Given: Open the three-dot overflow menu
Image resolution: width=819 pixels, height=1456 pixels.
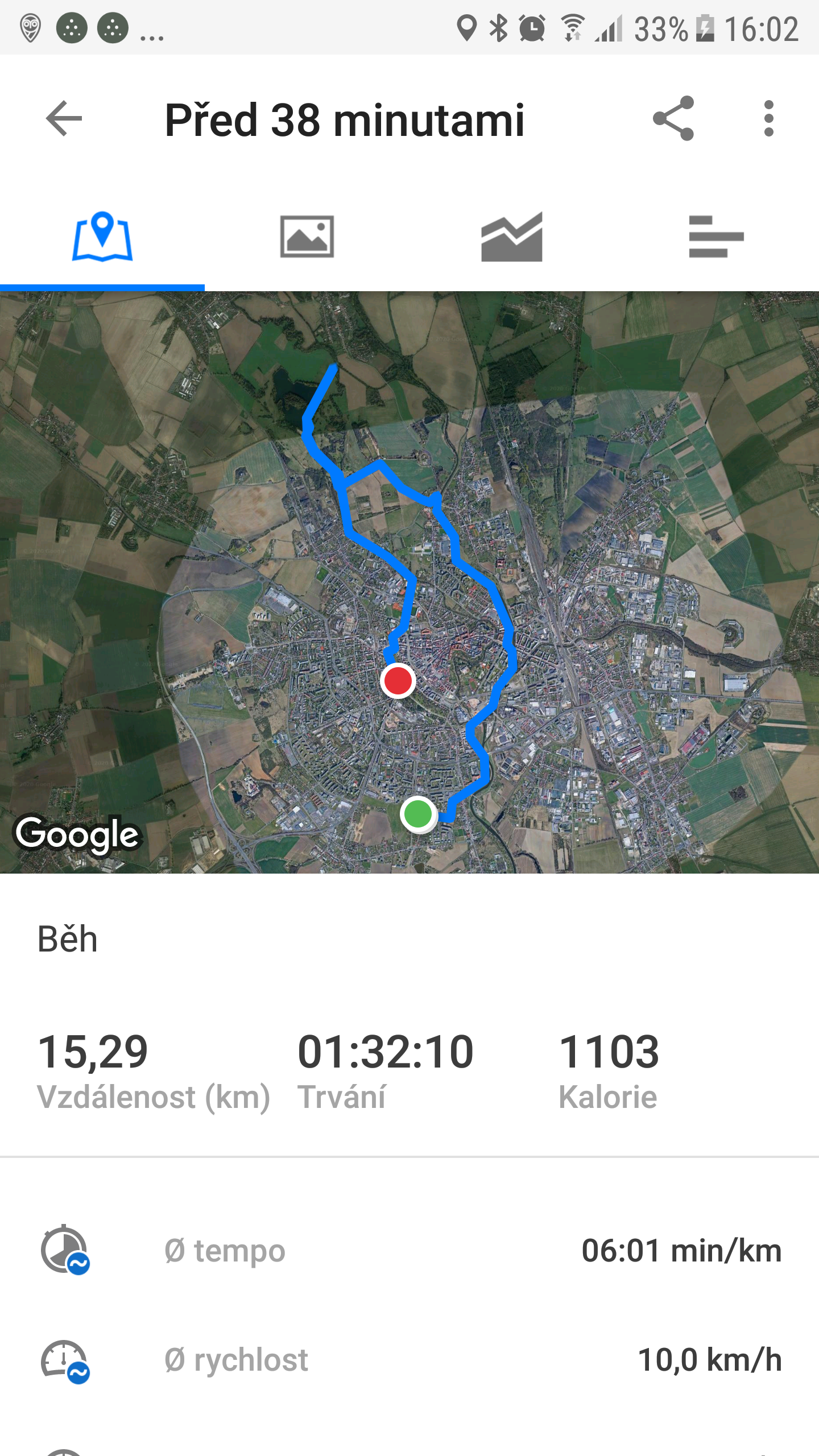Looking at the screenshot, I should point(769,118).
